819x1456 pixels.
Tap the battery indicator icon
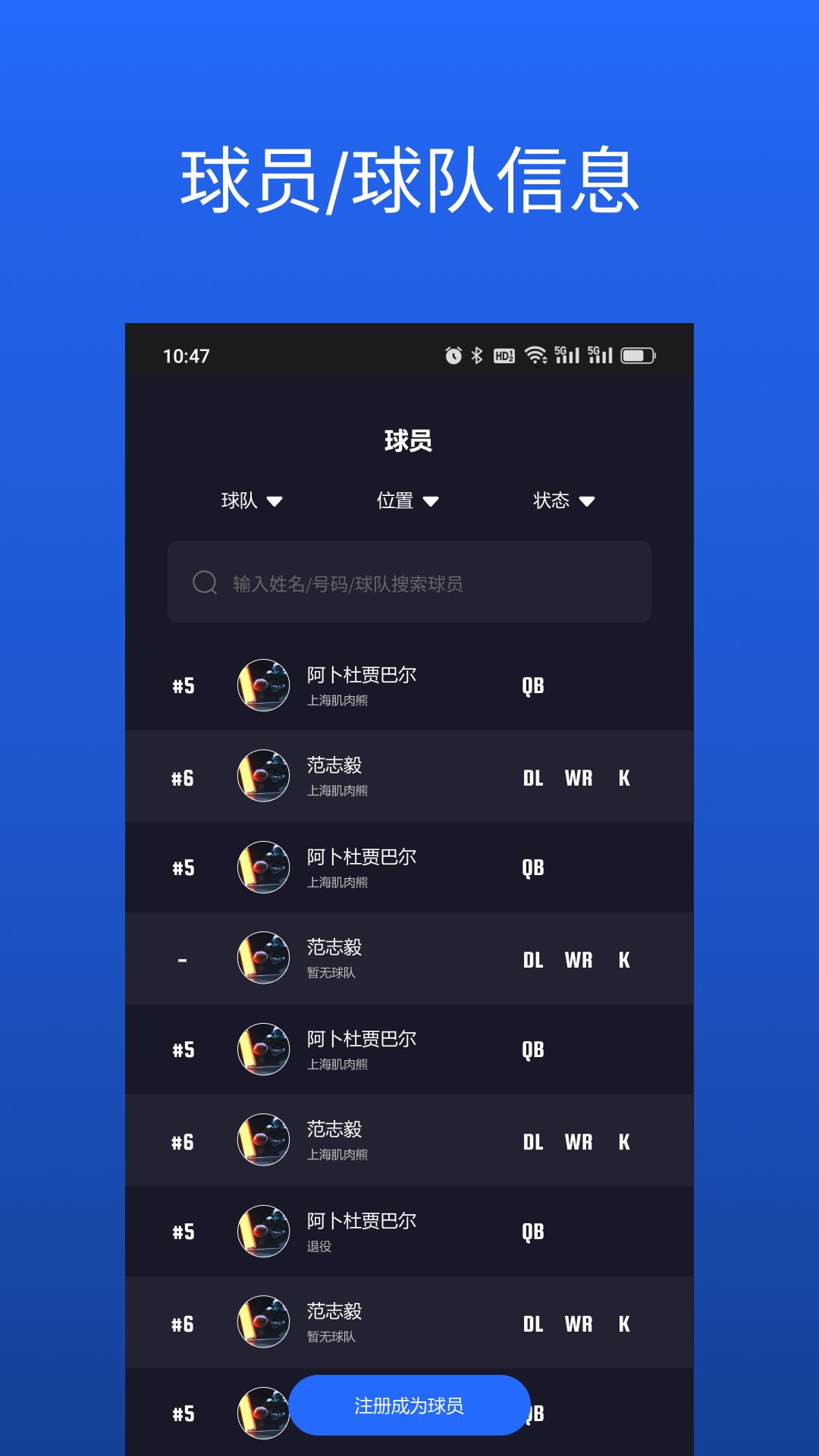pos(639,354)
